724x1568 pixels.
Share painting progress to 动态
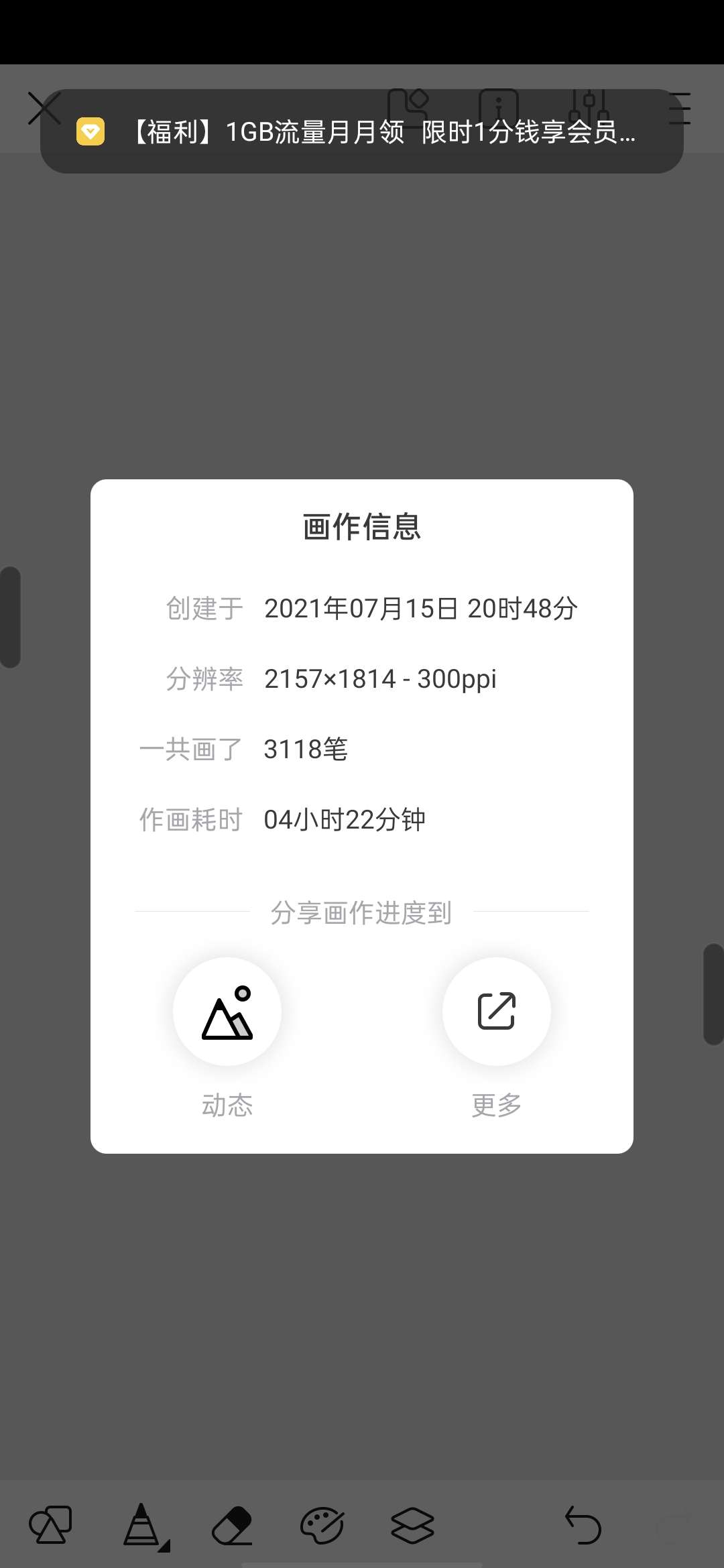point(227,1012)
